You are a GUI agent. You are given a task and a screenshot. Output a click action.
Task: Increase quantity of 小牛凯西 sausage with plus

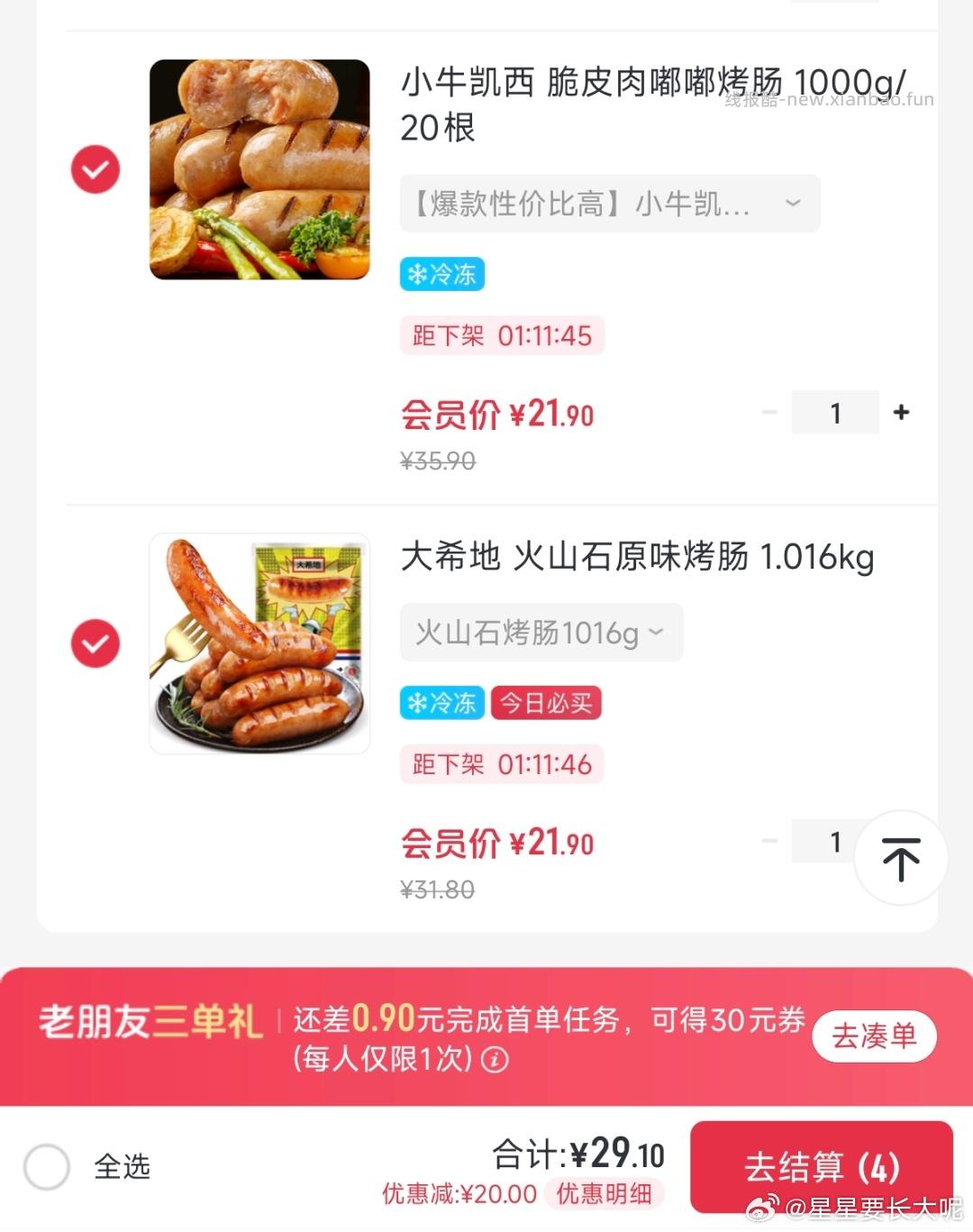[901, 412]
